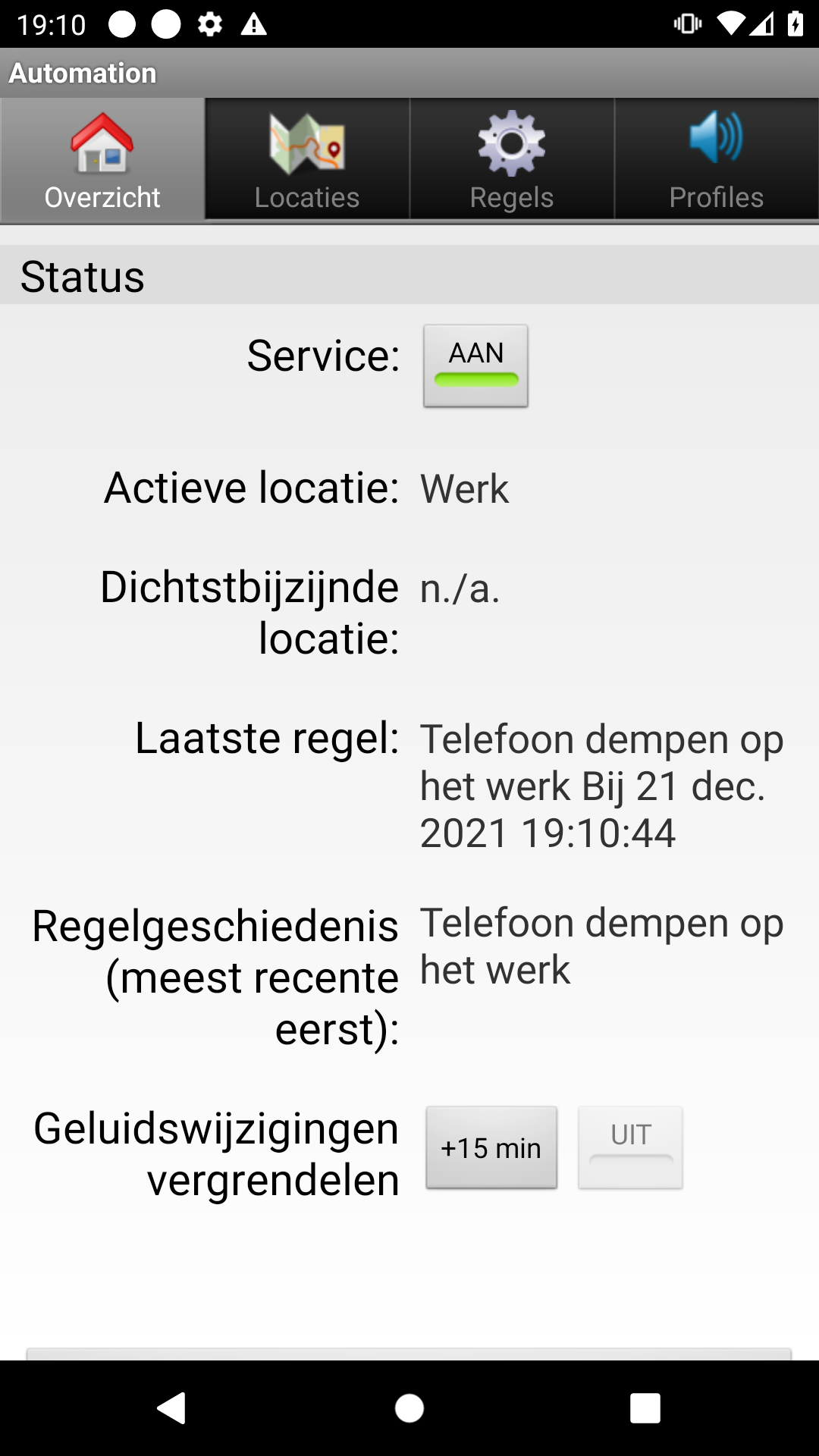
Task: Go back with the system back button
Action: pos(172,1408)
